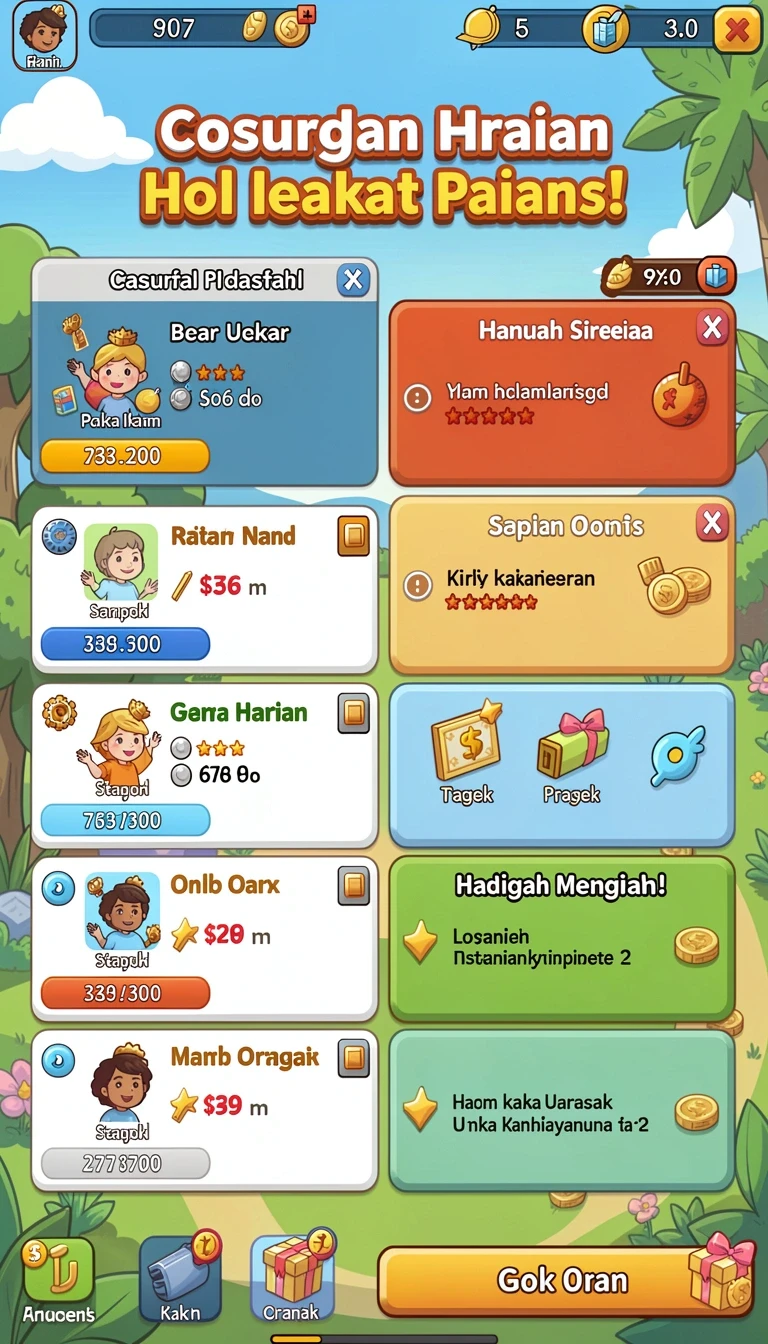Open the player avatar profile

click(x=43, y=35)
